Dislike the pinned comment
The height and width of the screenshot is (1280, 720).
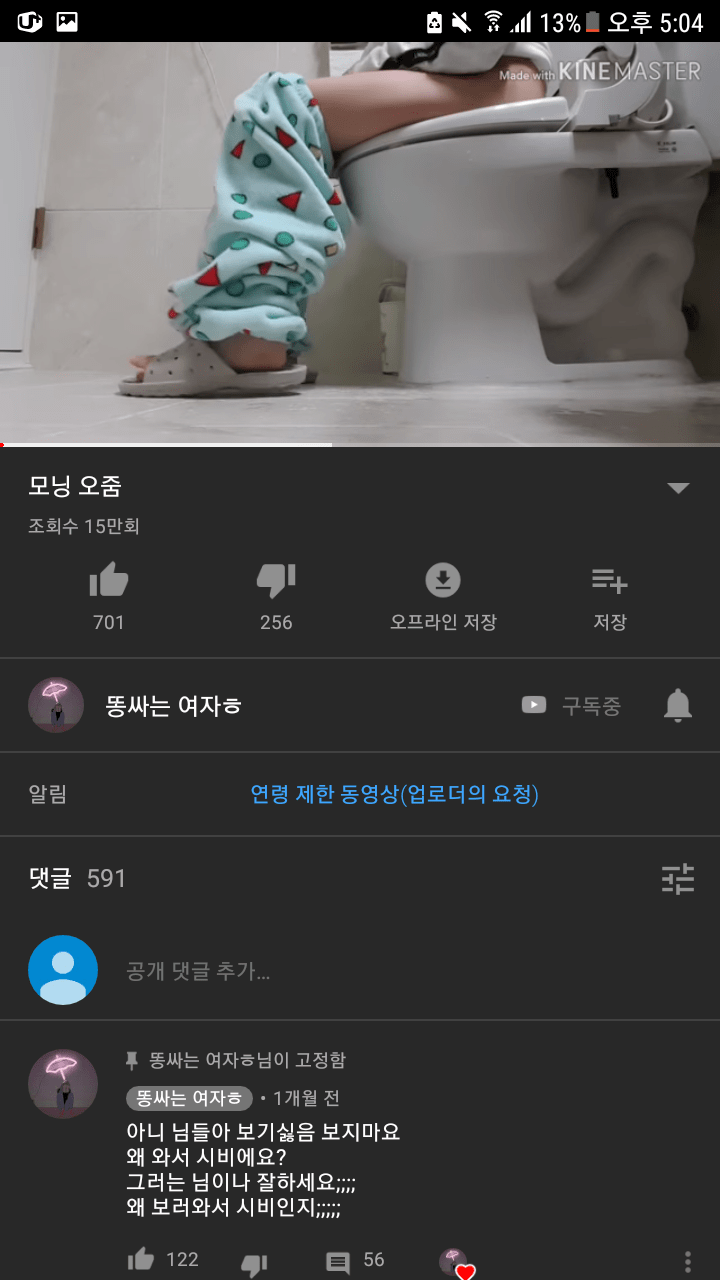point(254,1262)
